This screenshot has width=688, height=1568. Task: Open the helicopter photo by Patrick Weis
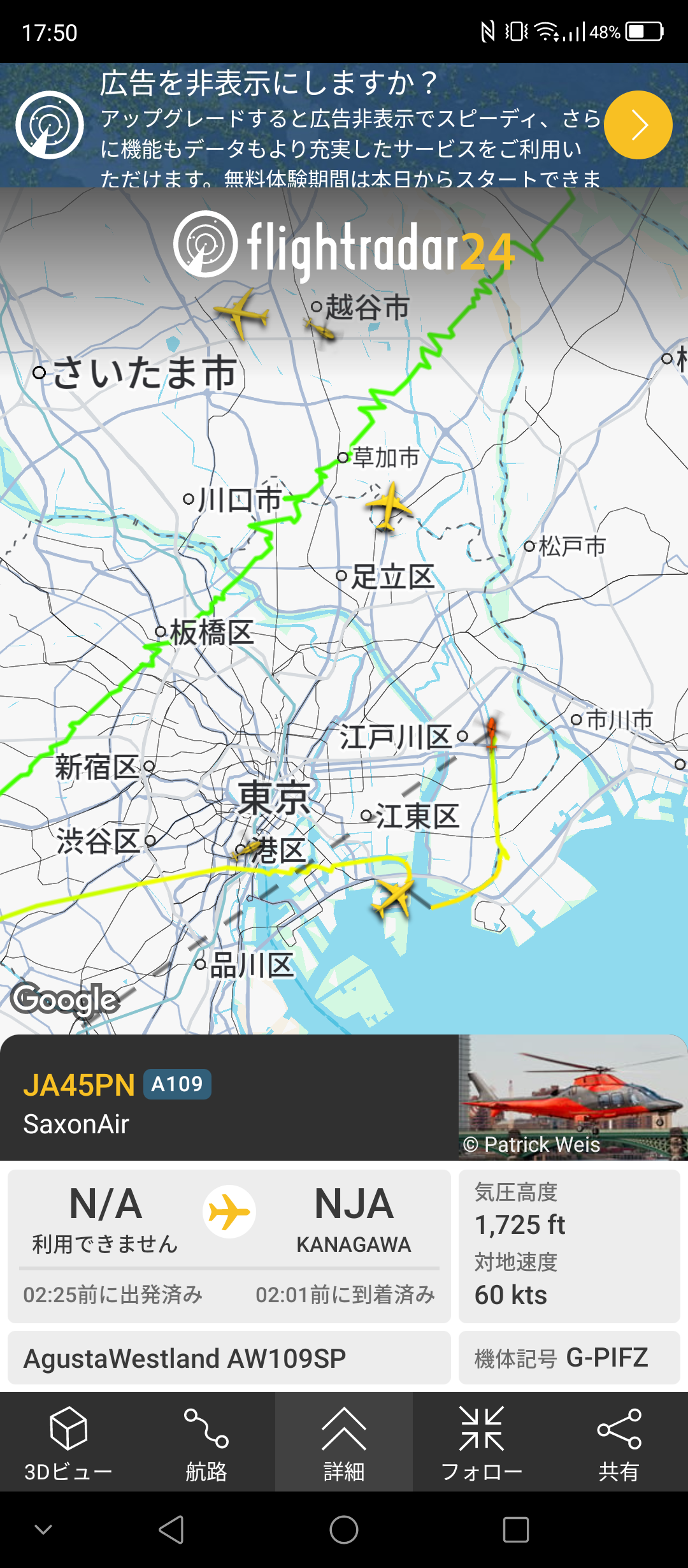(573, 1097)
